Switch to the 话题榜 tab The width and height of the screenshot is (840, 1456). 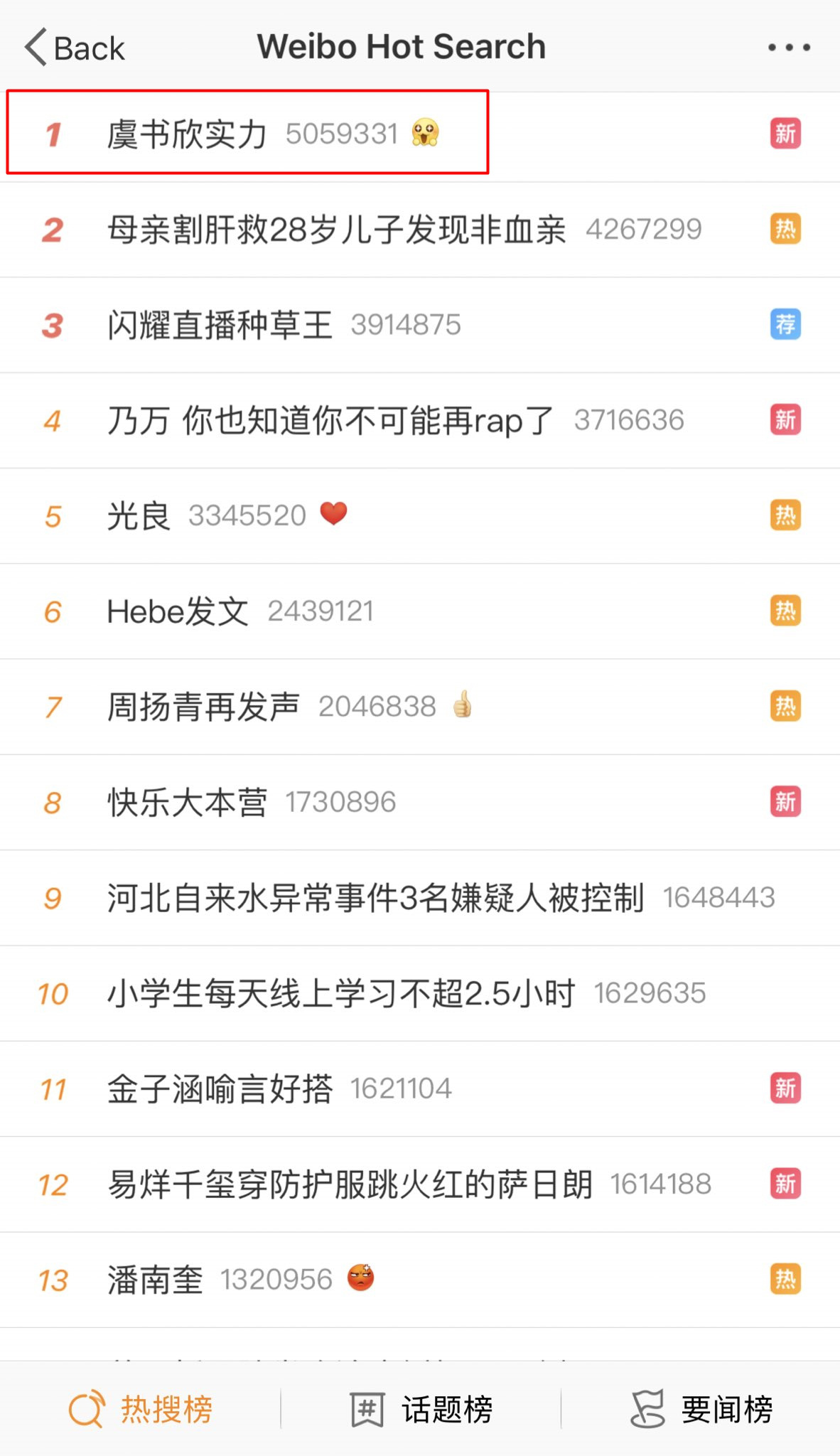pos(421,1409)
